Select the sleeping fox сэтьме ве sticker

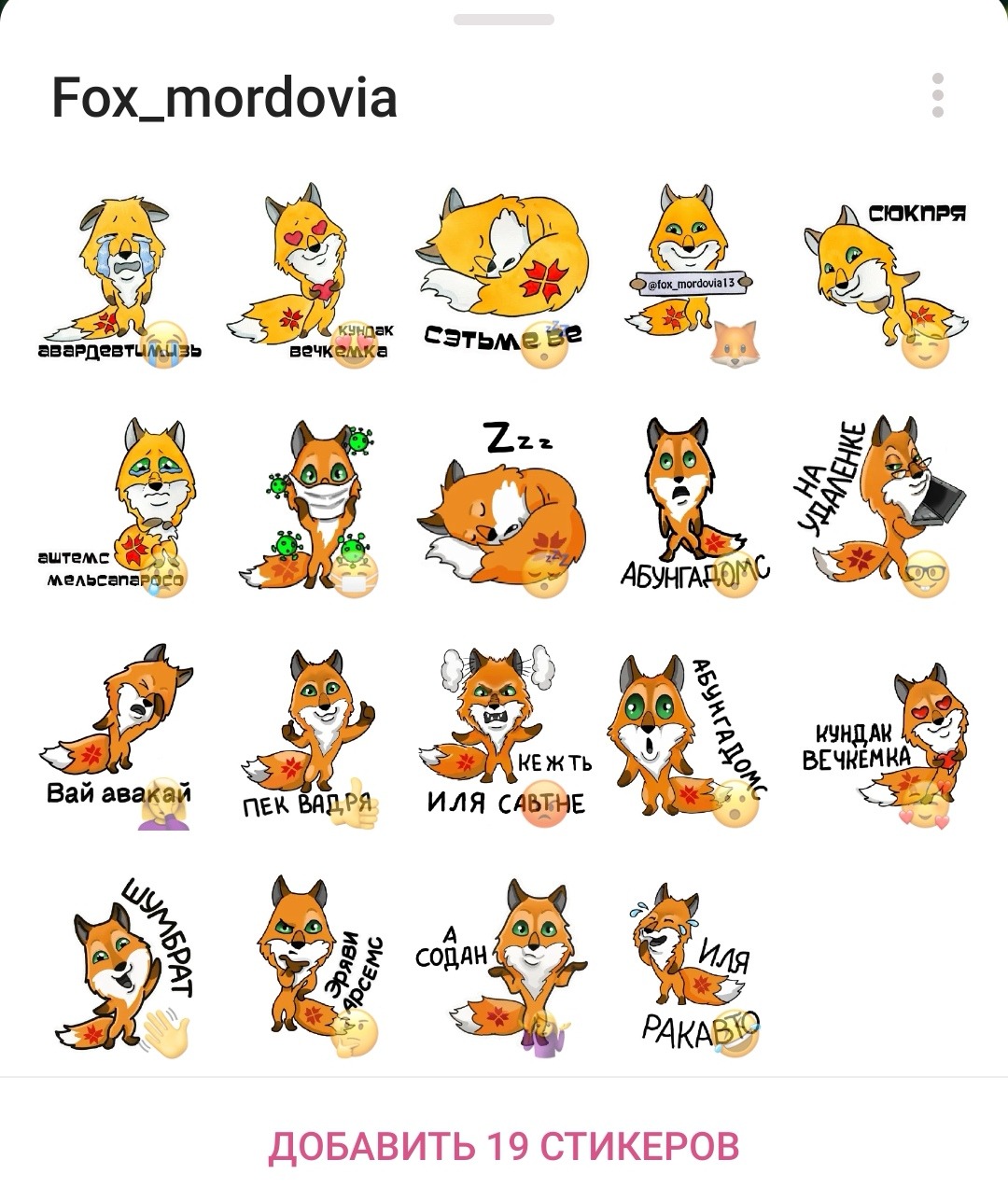[504, 276]
